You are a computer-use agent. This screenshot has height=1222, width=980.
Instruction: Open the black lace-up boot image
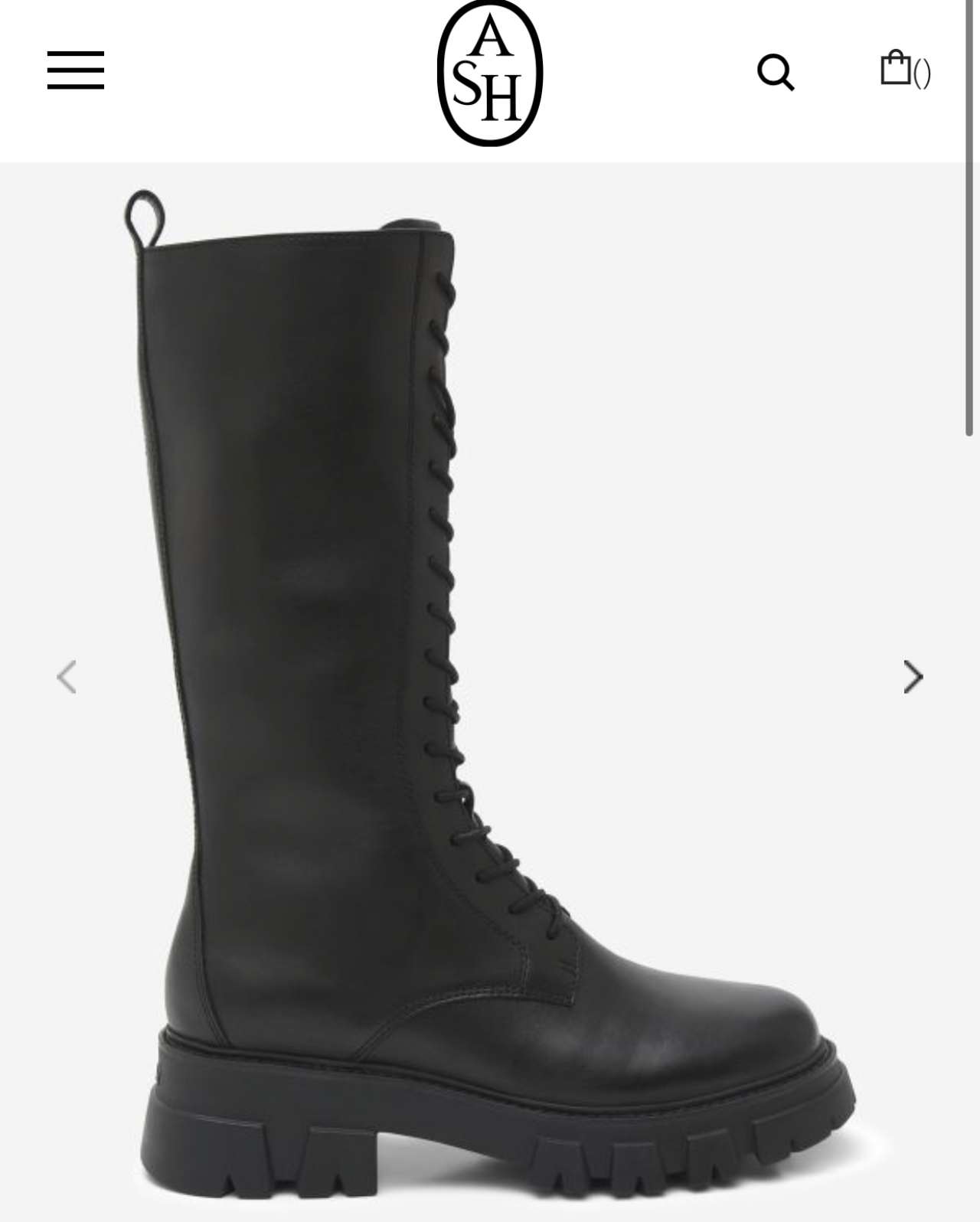[459, 689]
